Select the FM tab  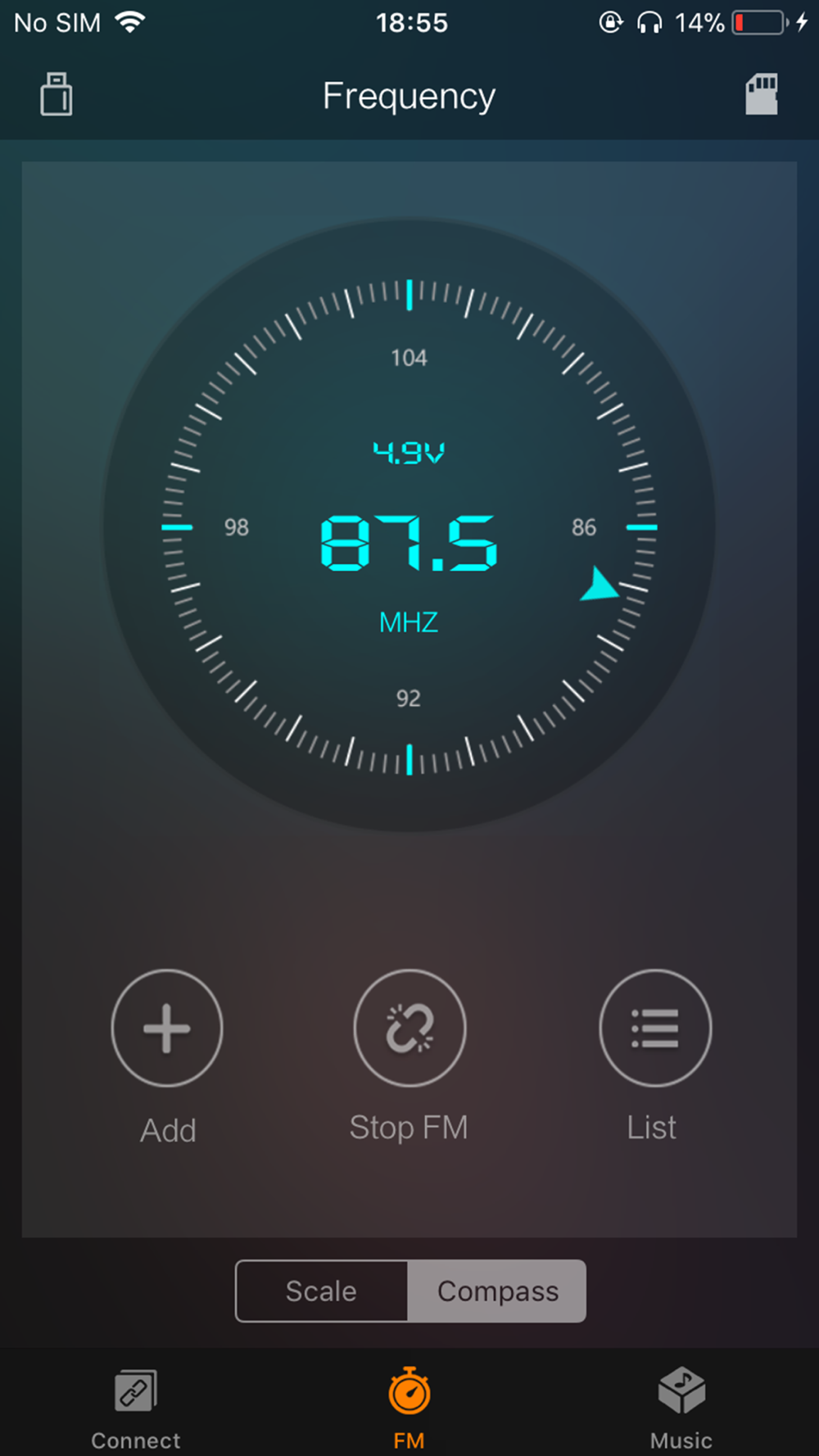click(x=409, y=1409)
